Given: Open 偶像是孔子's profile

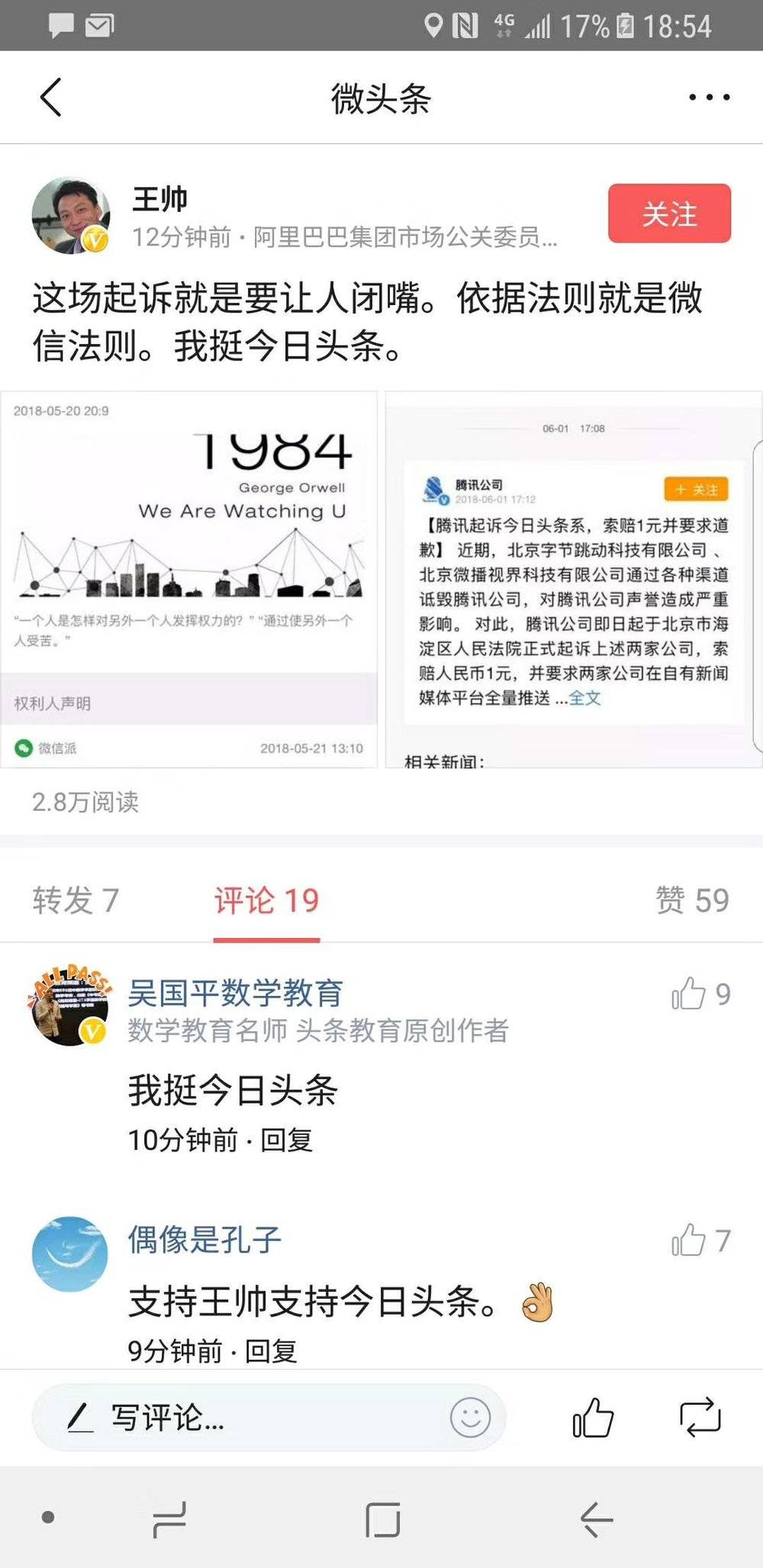Looking at the screenshot, I should click(70, 1253).
